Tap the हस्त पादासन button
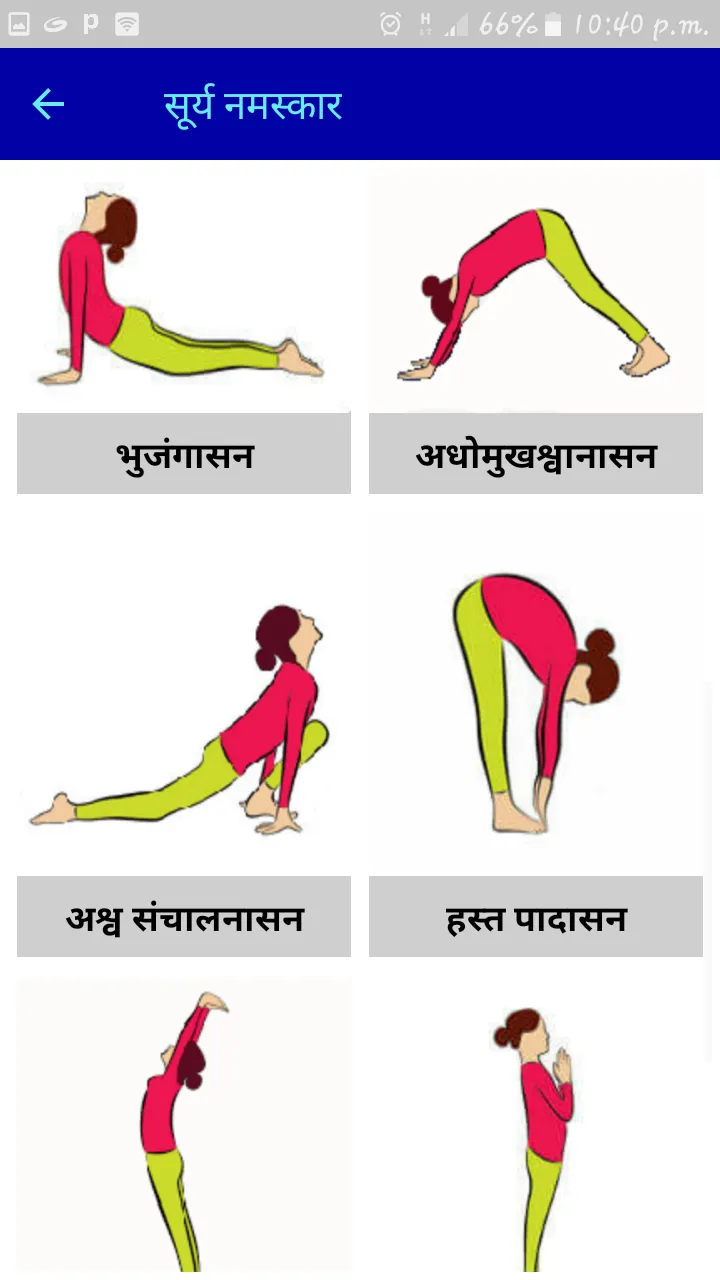The width and height of the screenshot is (720, 1280). pos(536,917)
